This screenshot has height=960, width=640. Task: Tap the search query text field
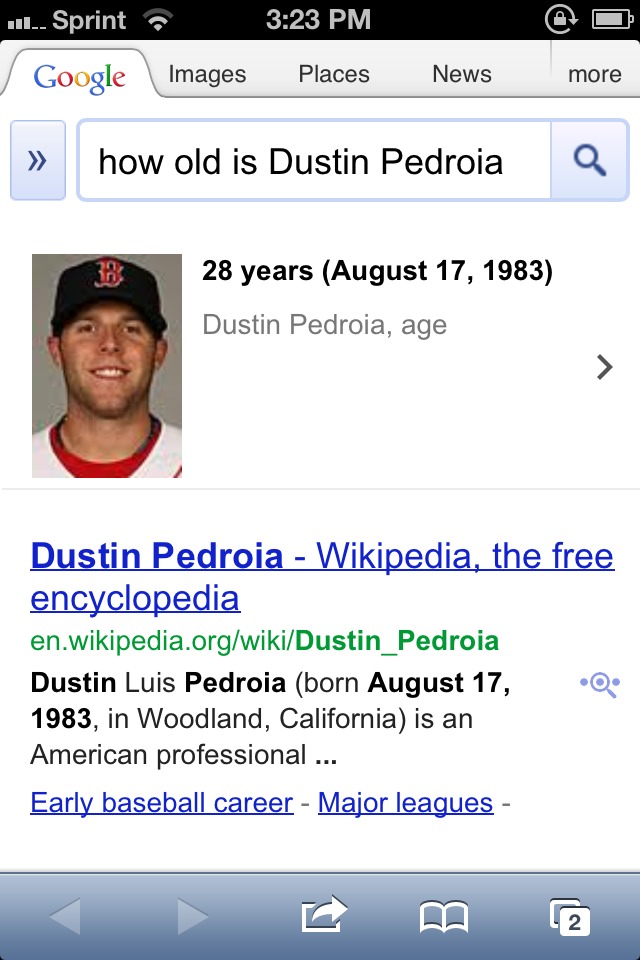coord(314,161)
